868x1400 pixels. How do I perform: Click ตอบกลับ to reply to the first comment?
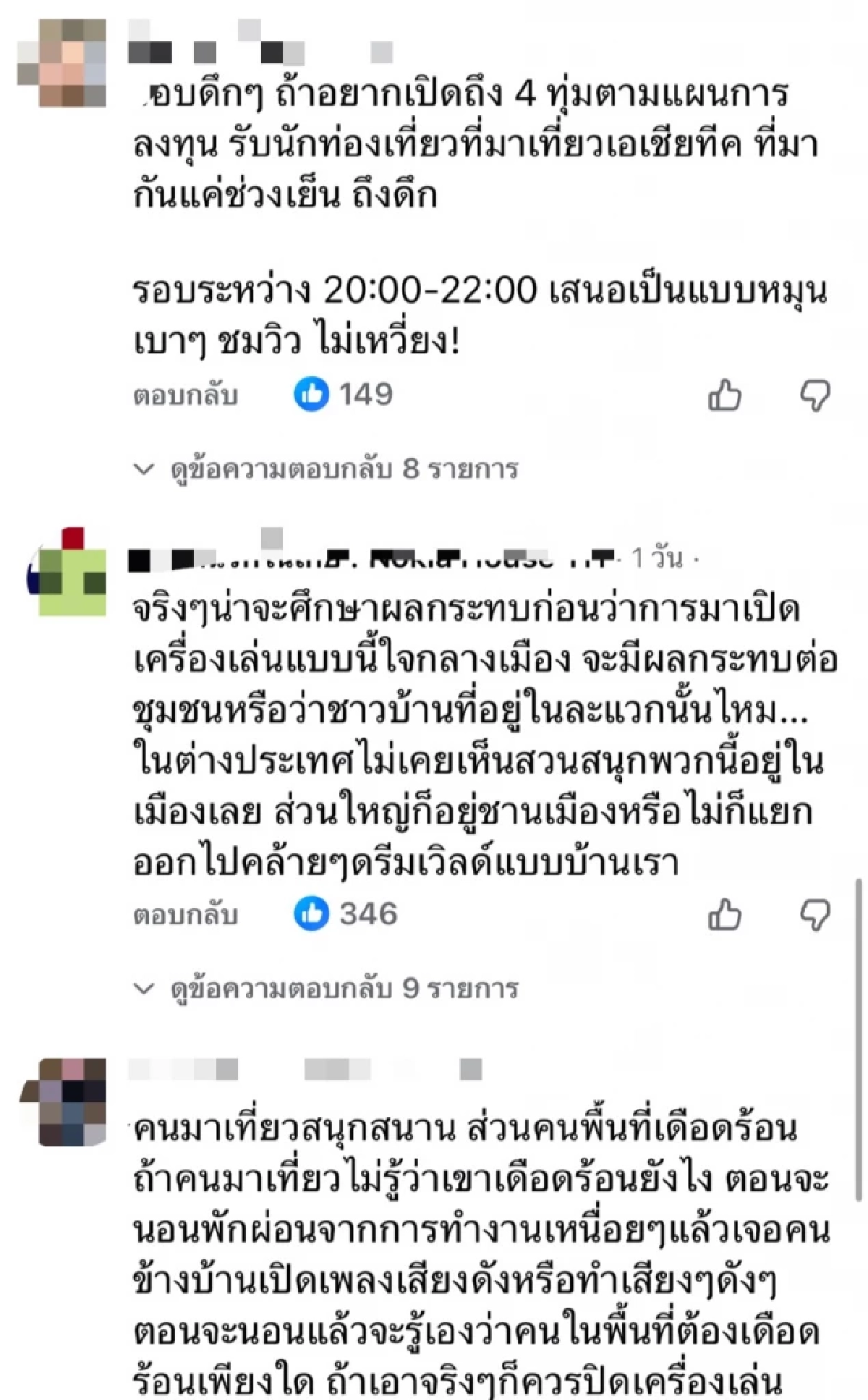click(187, 394)
